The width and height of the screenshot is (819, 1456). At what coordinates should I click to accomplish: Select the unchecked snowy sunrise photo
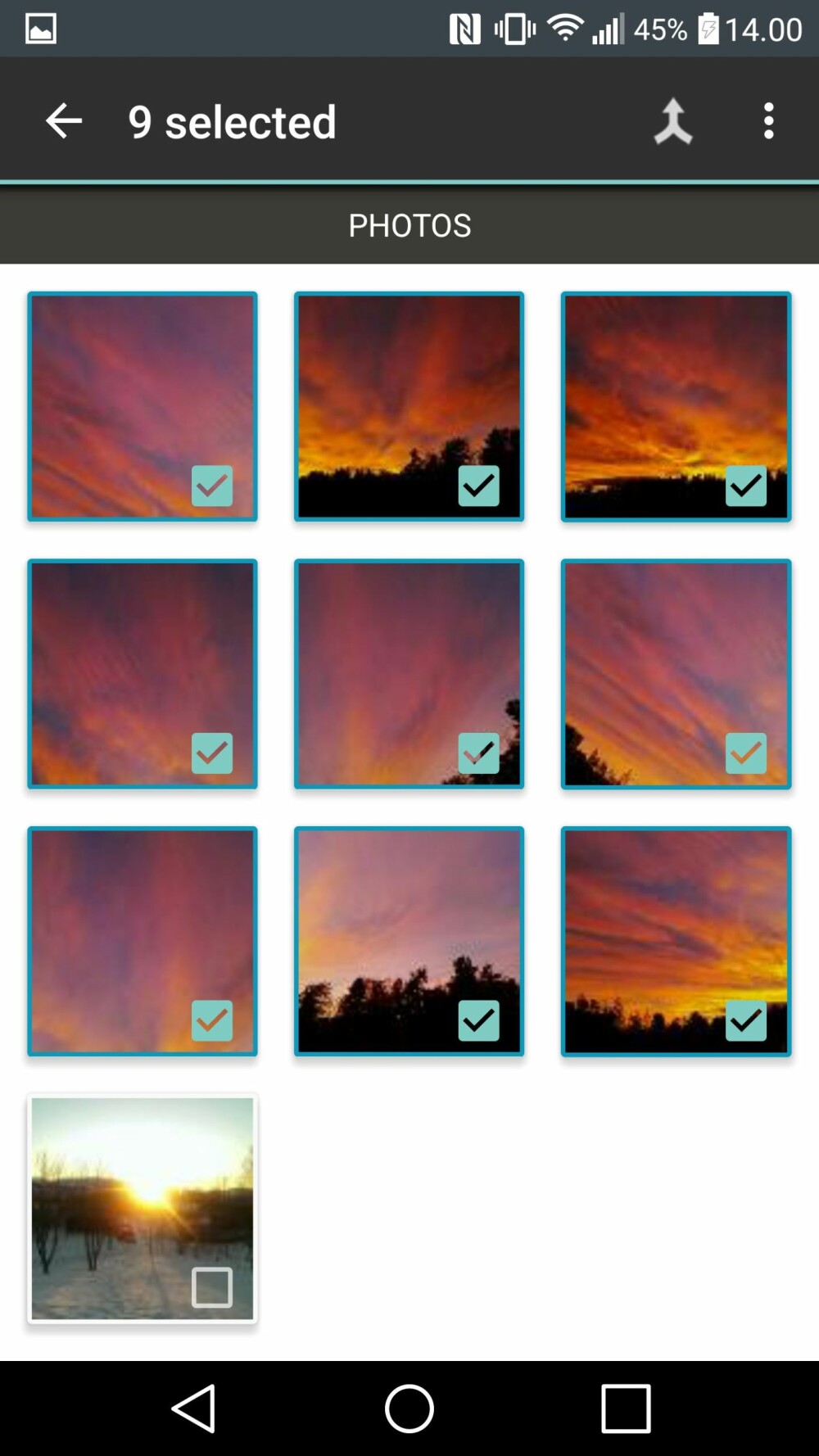212,1286
